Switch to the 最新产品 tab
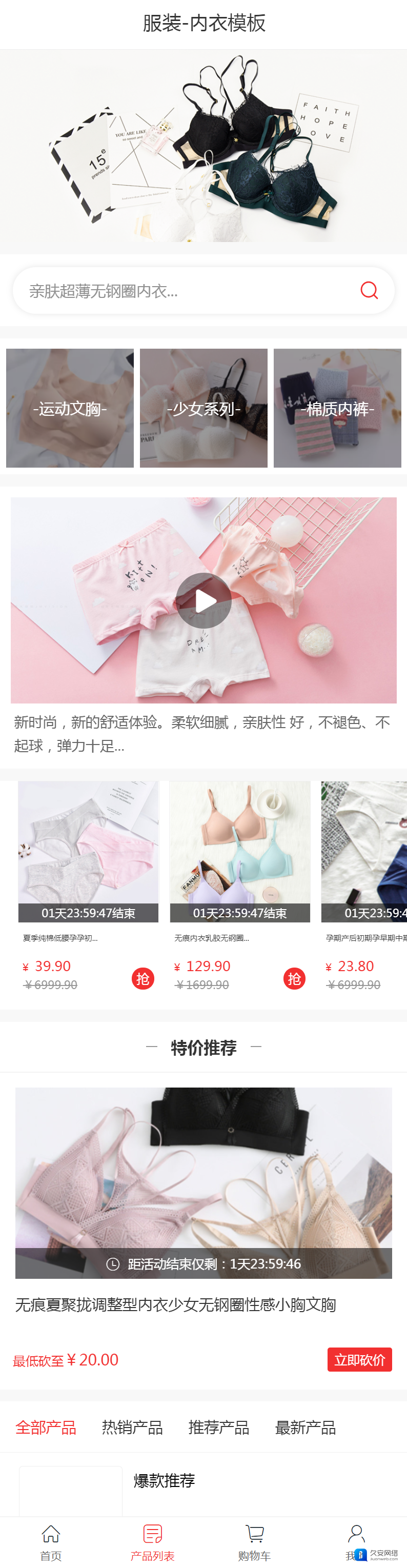The width and height of the screenshot is (407, 1568). 305,1427
